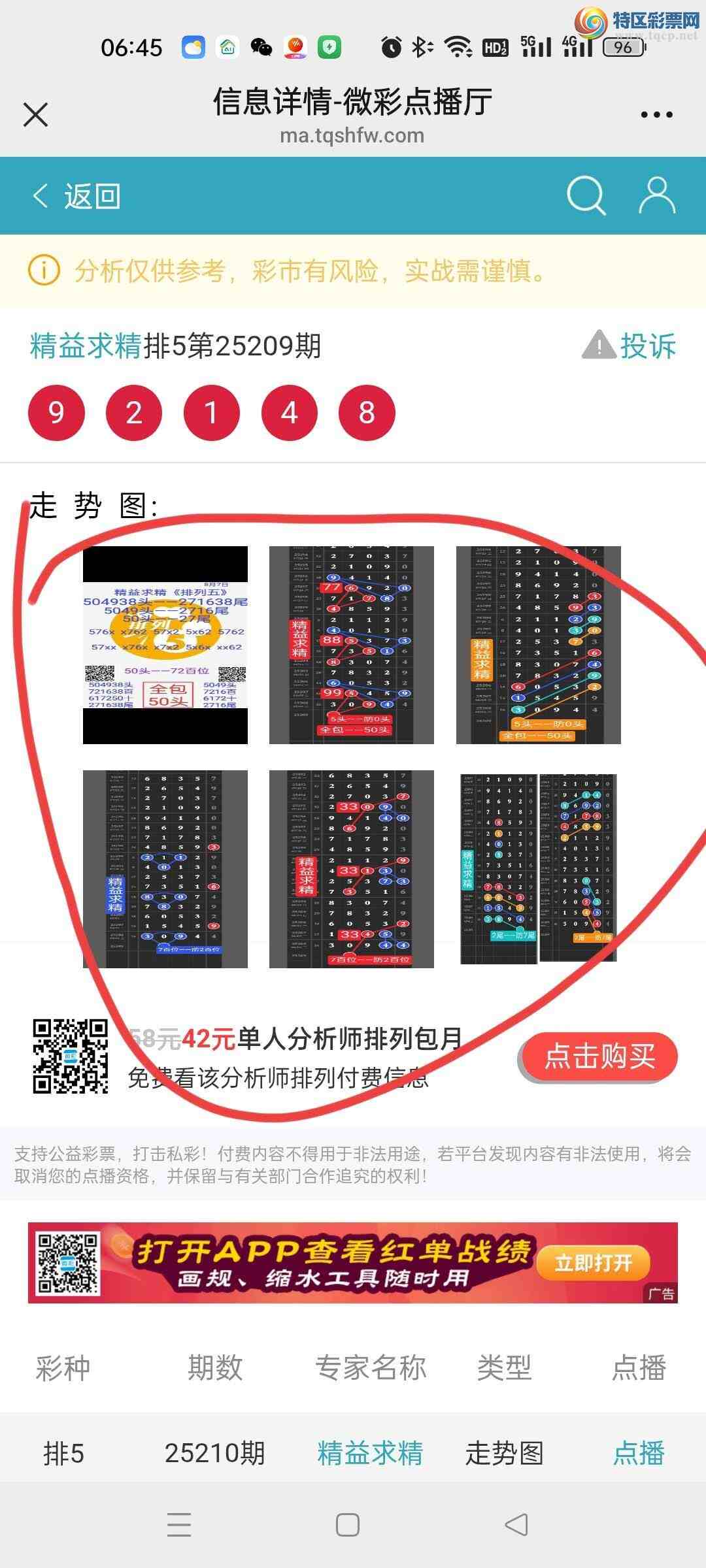Open the three-dot overflow menu
The image size is (706, 1568).
[656, 115]
